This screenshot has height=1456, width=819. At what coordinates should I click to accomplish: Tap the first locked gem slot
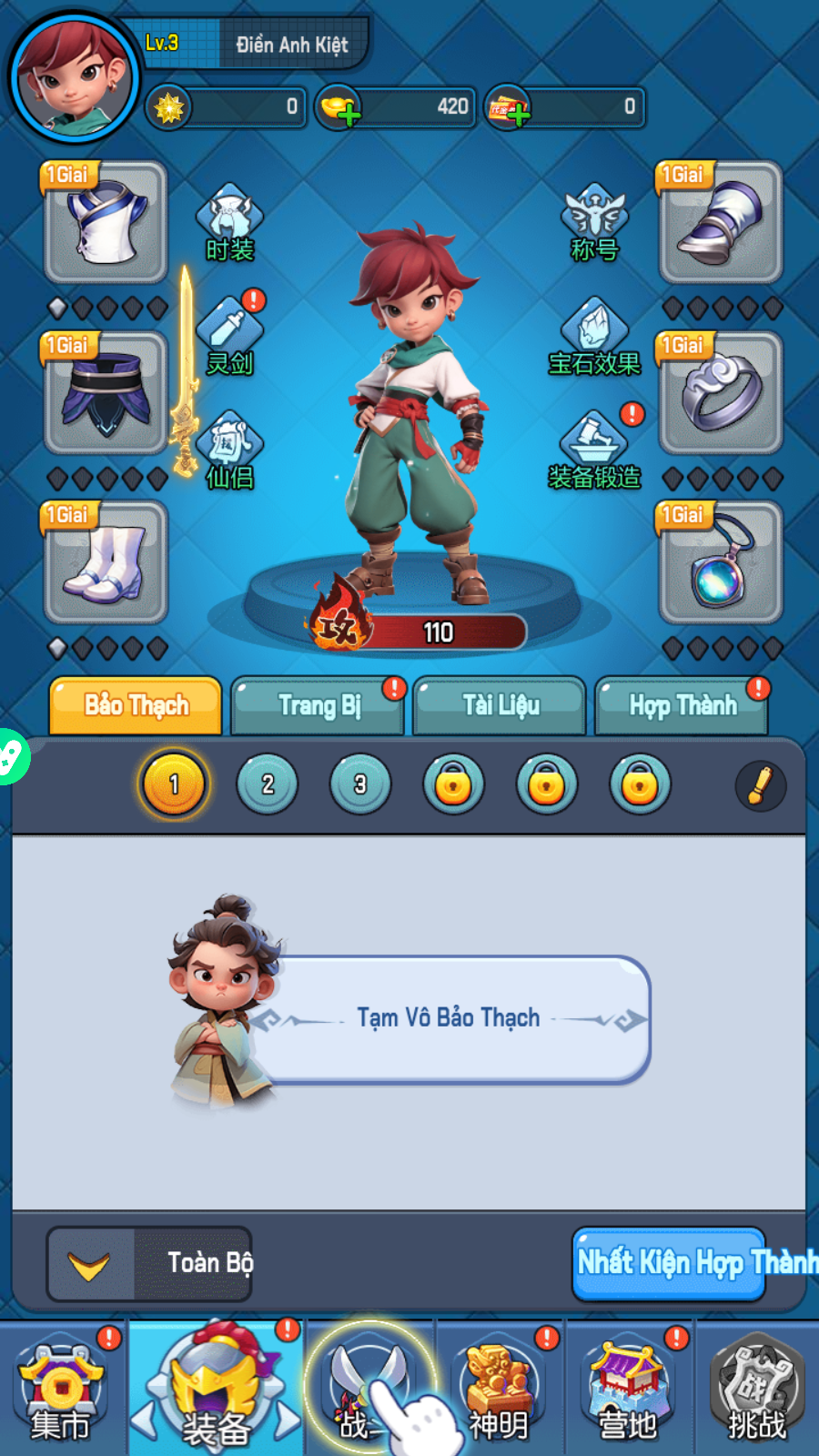453,784
